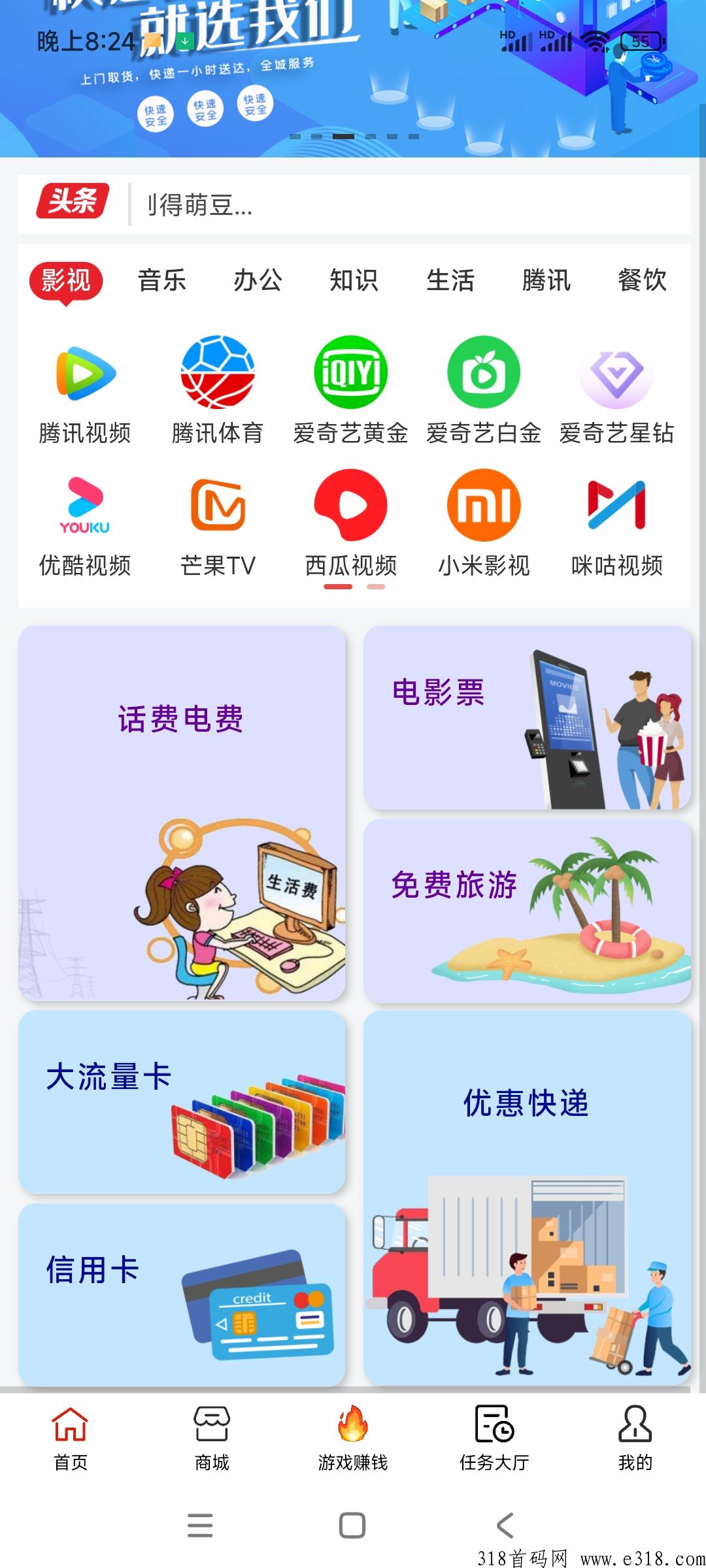Image resolution: width=706 pixels, height=1568 pixels.
Task: Open 腾讯视频 membership item
Action: pyautogui.click(x=85, y=391)
